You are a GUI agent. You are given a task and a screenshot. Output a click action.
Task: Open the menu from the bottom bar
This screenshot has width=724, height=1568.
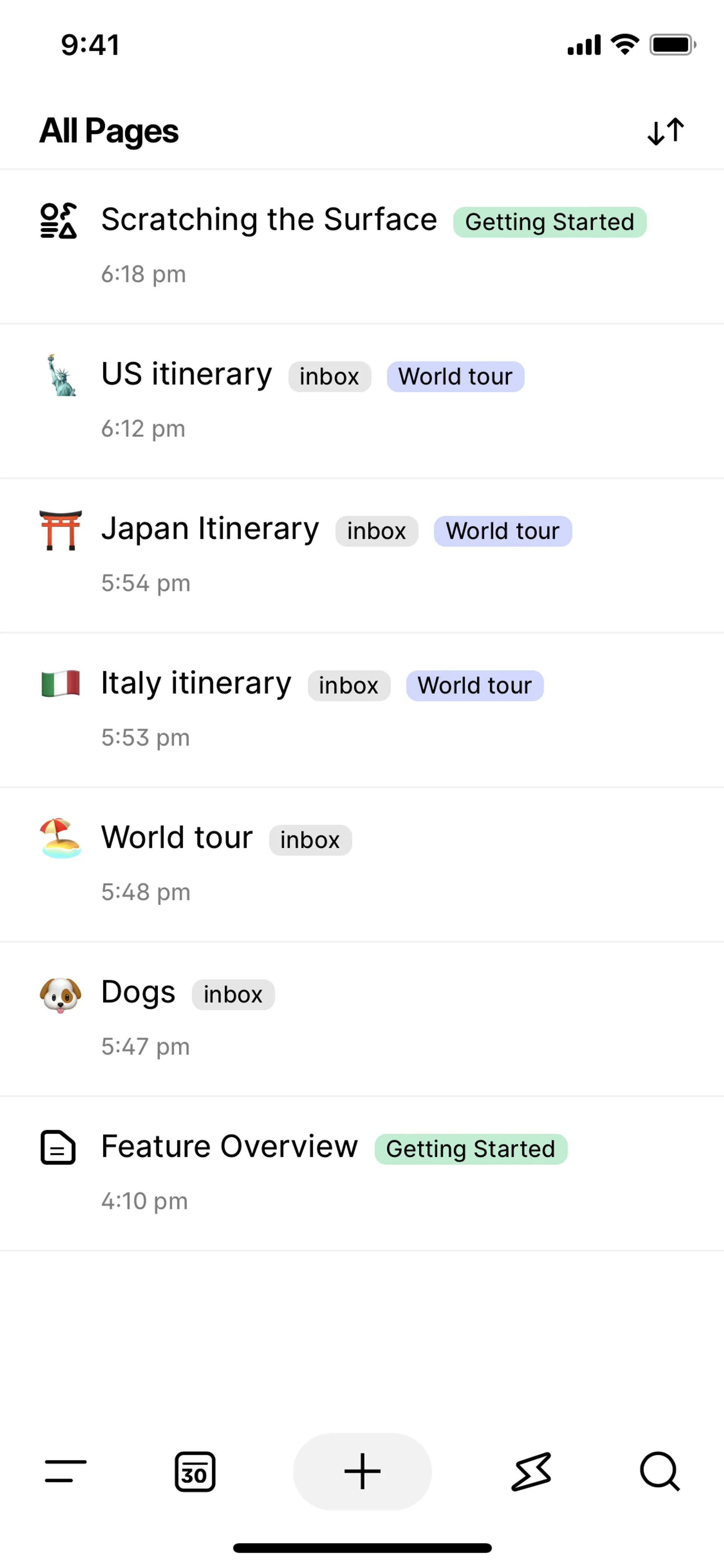pyautogui.click(x=66, y=1471)
